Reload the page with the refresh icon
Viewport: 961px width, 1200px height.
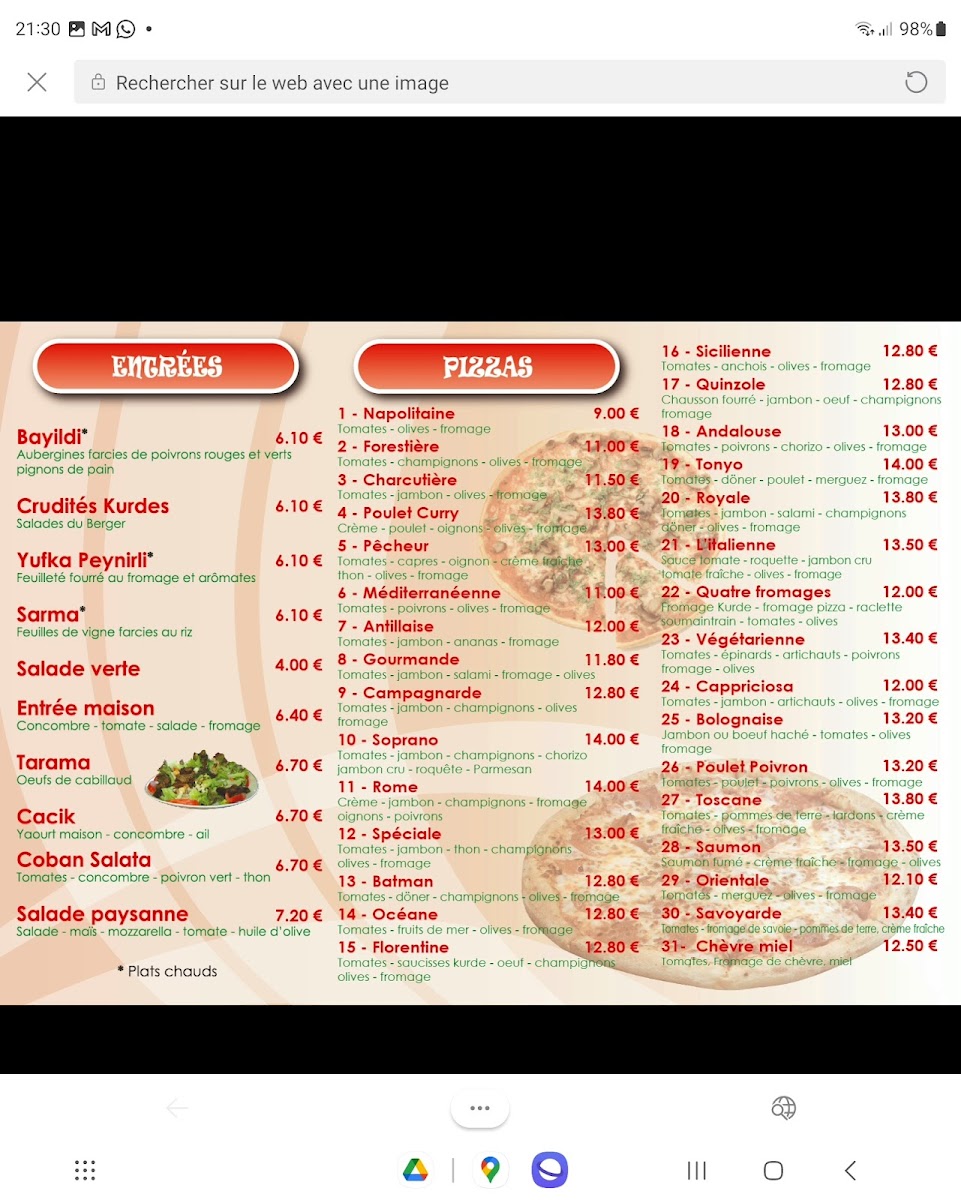pos(916,82)
